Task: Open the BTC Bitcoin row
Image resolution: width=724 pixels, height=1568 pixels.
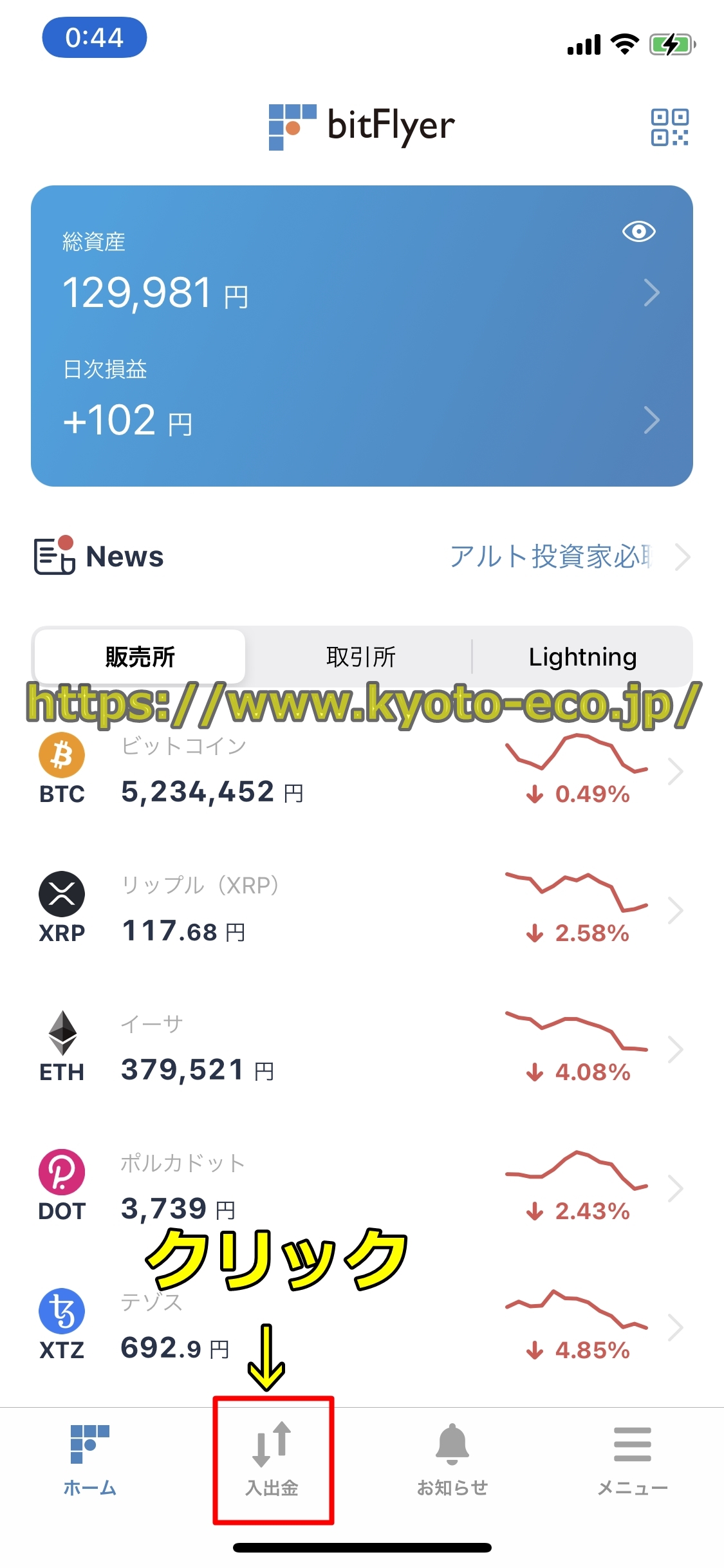Action: [x=360, y=771]
